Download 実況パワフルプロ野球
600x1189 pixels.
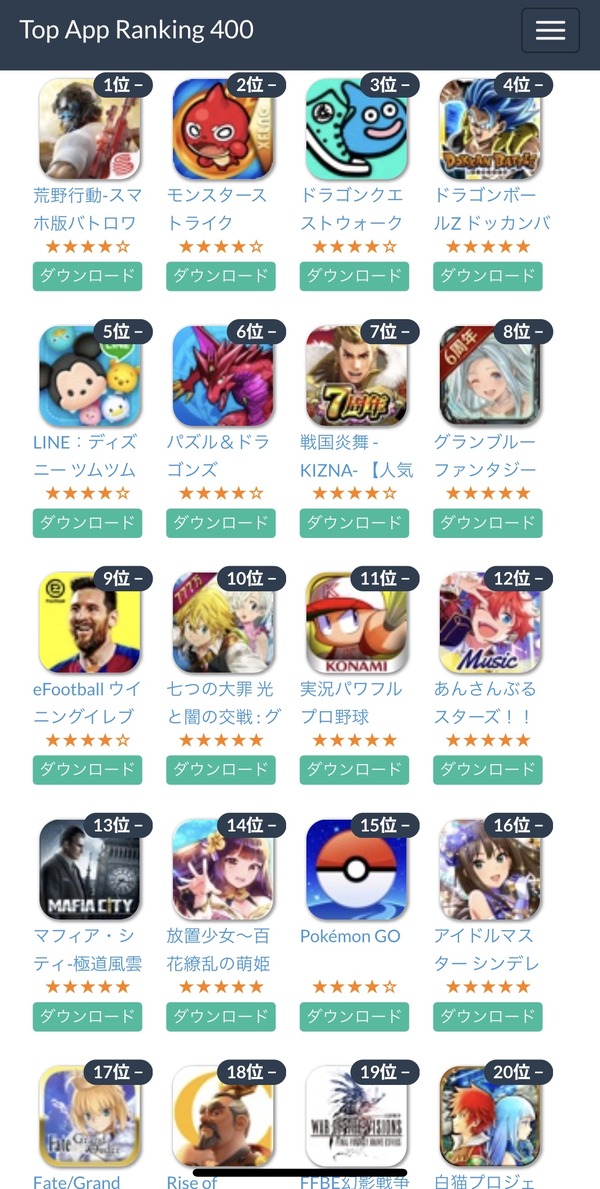(354, 770)
